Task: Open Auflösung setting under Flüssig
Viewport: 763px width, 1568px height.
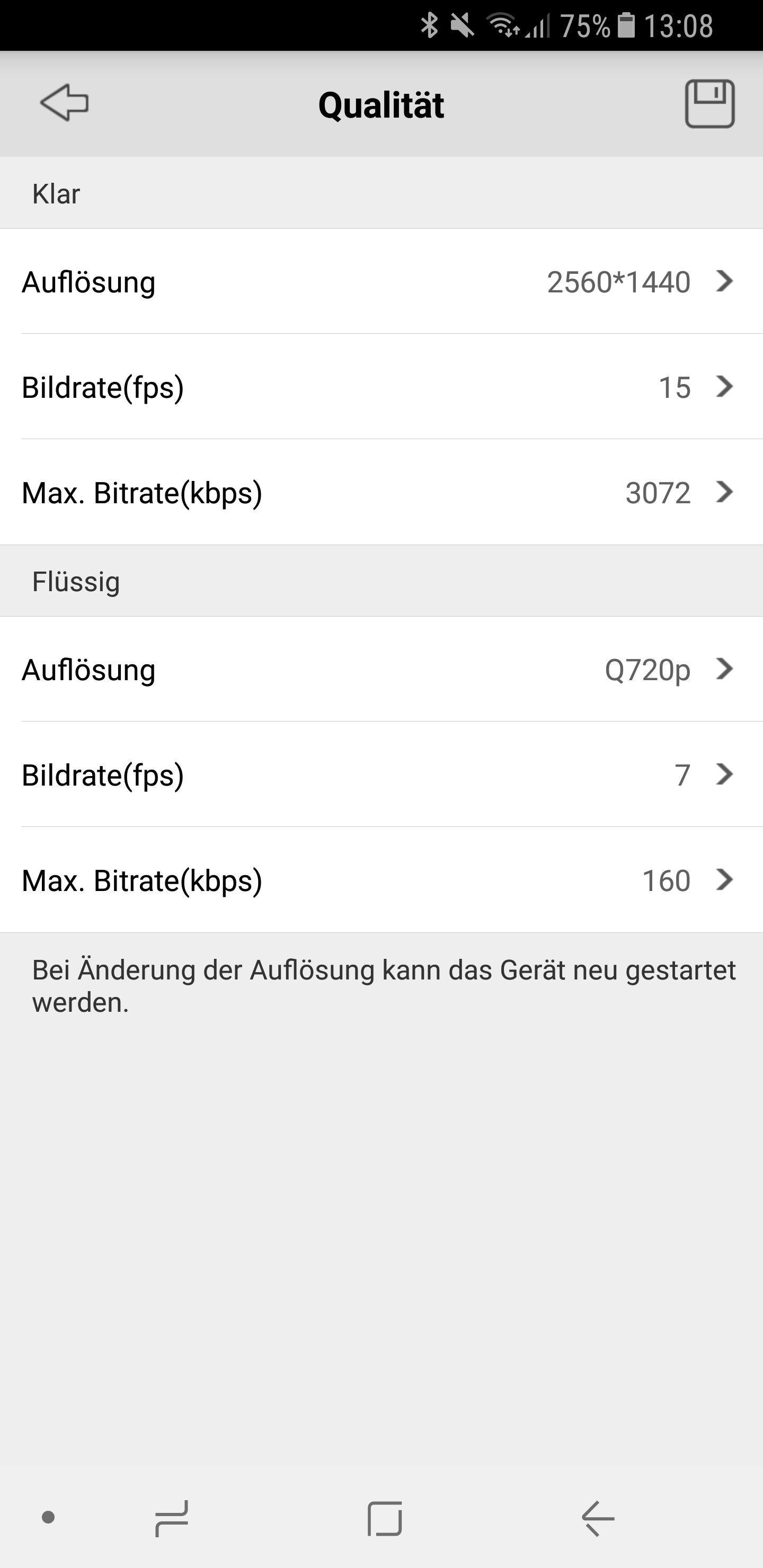Action: coord(381,670)
